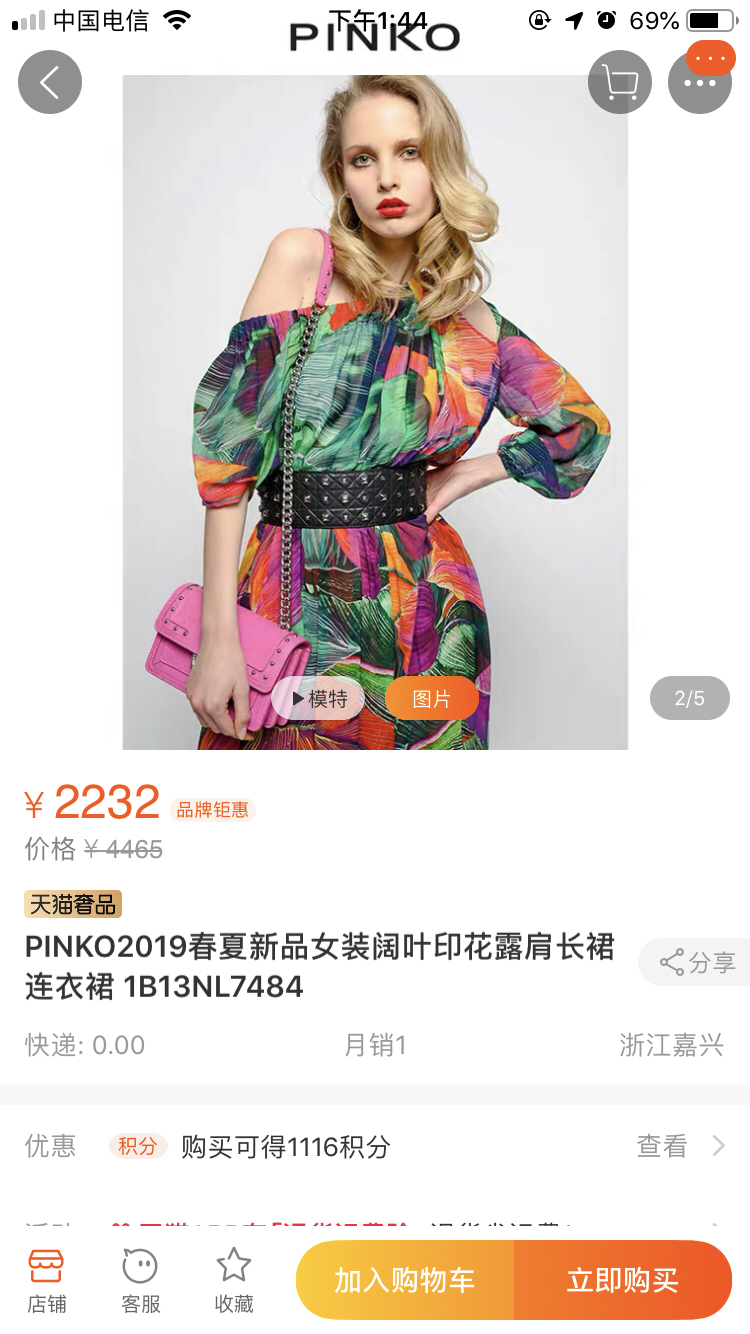Add item to favorites with 收藏
Screen dimensions: 750x1334
[234, 1280]
